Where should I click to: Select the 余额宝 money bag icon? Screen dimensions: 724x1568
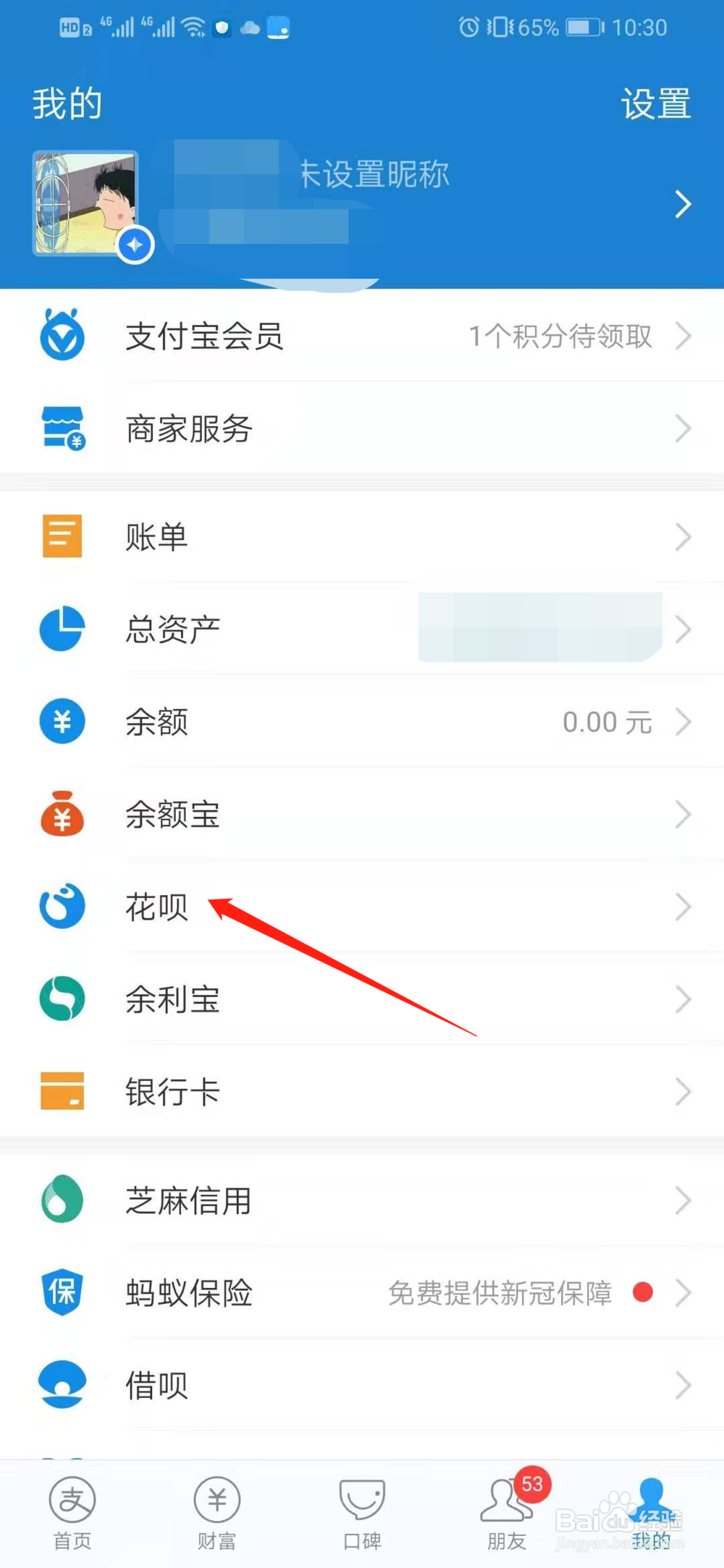62,814
